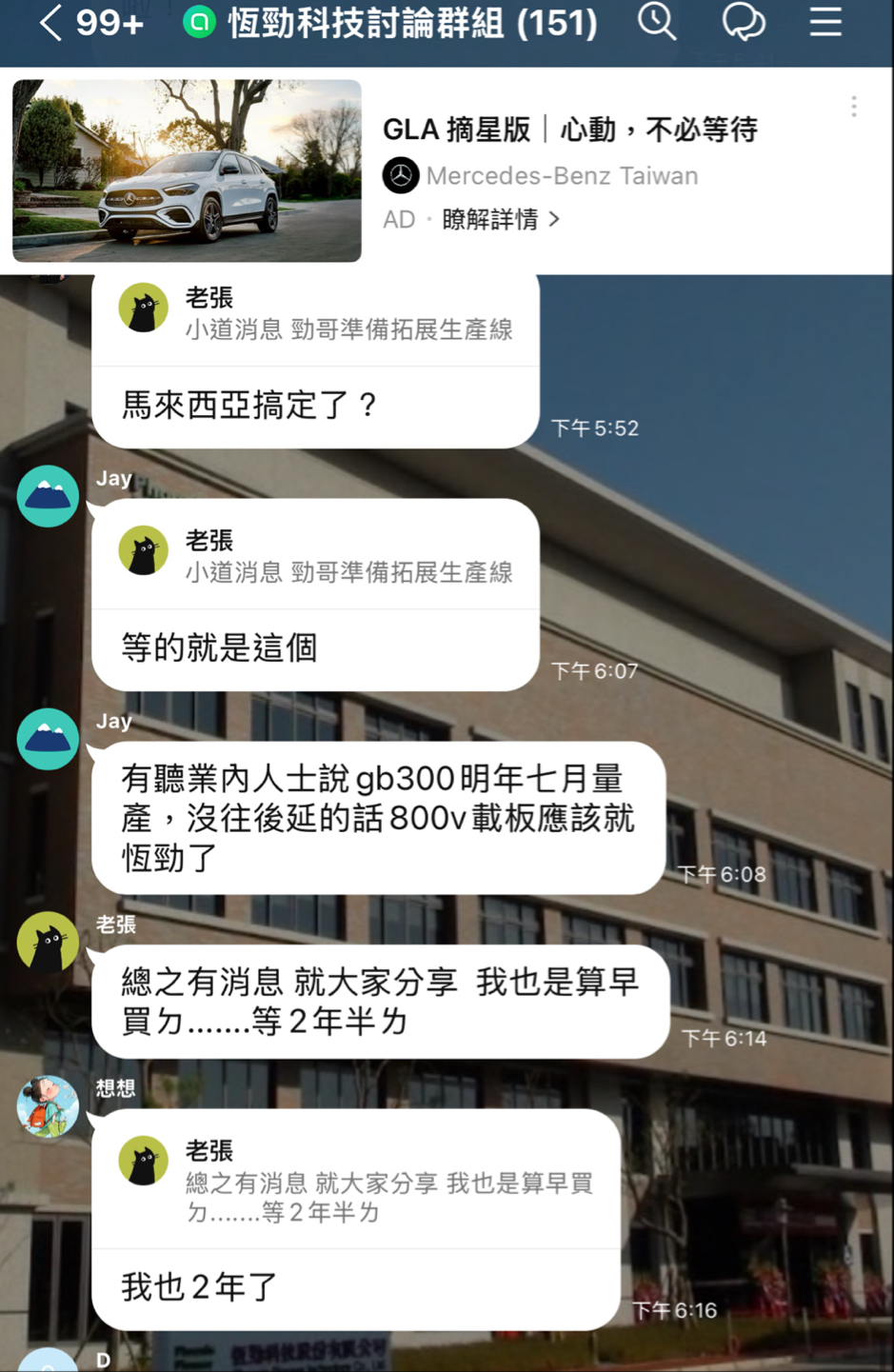Open 老張's profile avatar beside 總之有消息

[x=48, y=942]
